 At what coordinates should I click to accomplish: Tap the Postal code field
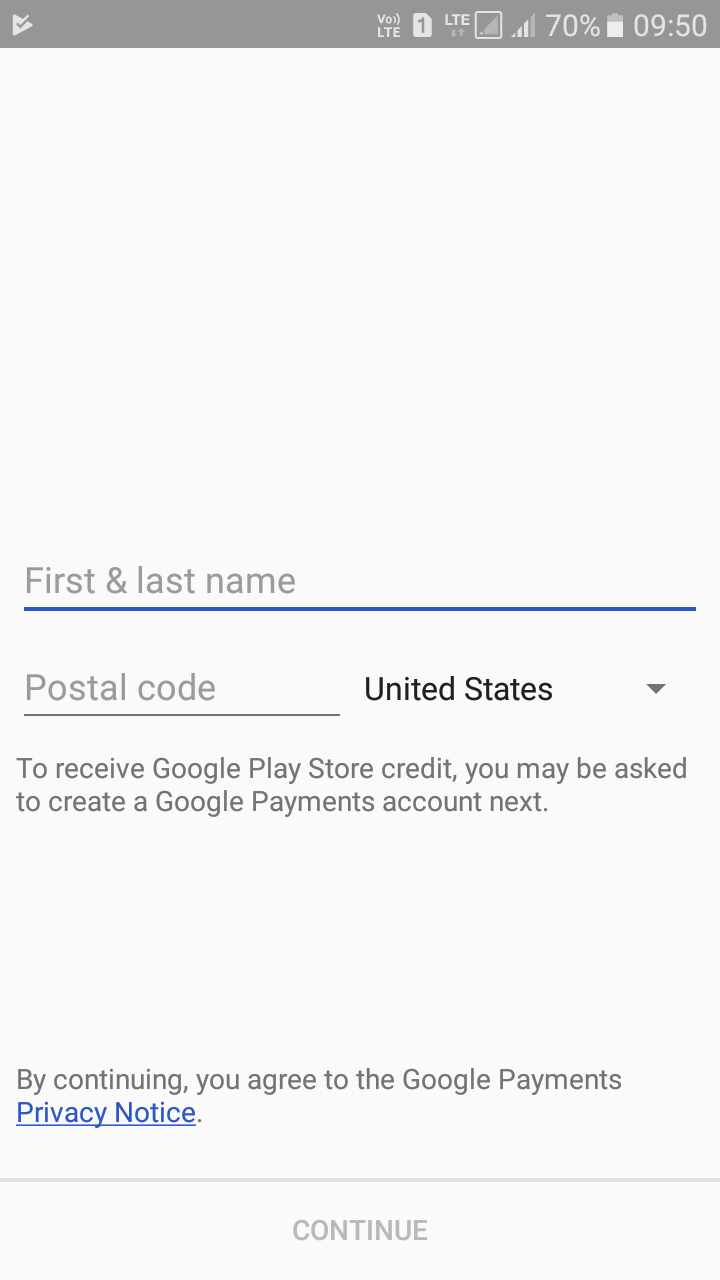click(181, 688)
